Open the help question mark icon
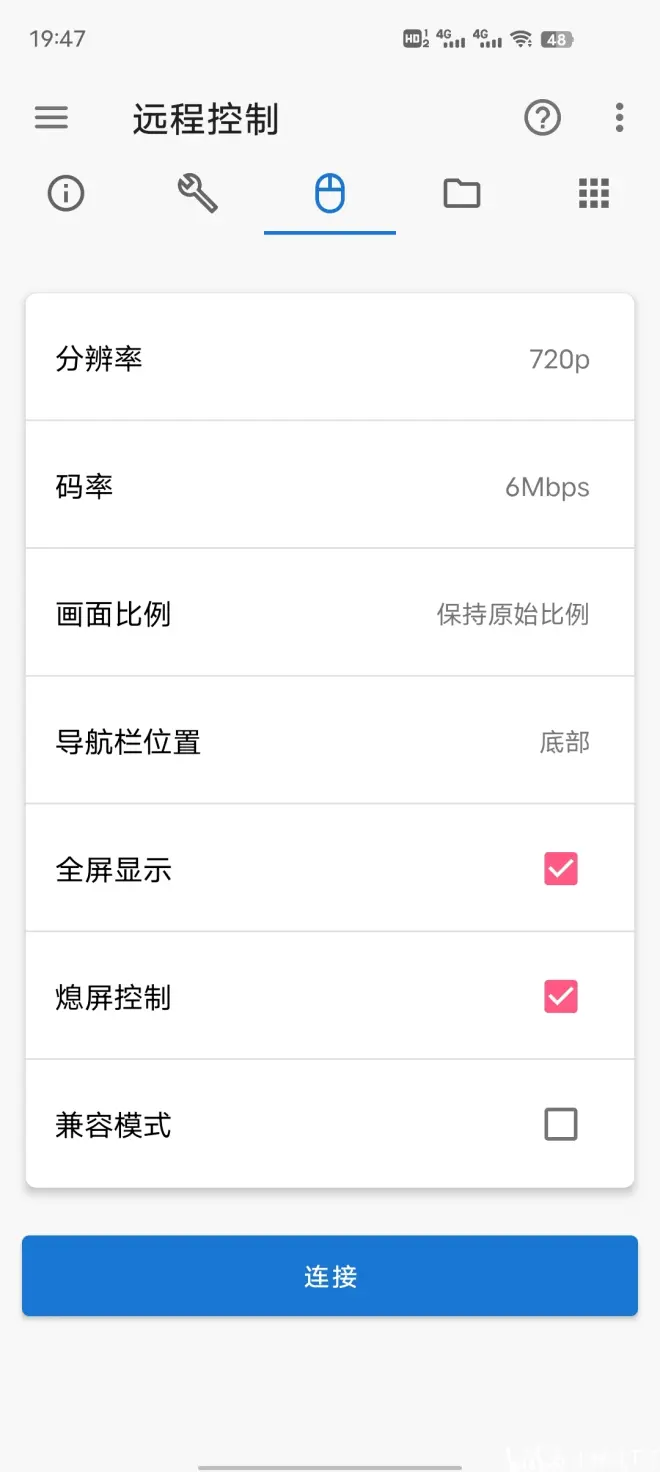The width and height of the screenshot is (660, 1472). [x=542, y=118]
